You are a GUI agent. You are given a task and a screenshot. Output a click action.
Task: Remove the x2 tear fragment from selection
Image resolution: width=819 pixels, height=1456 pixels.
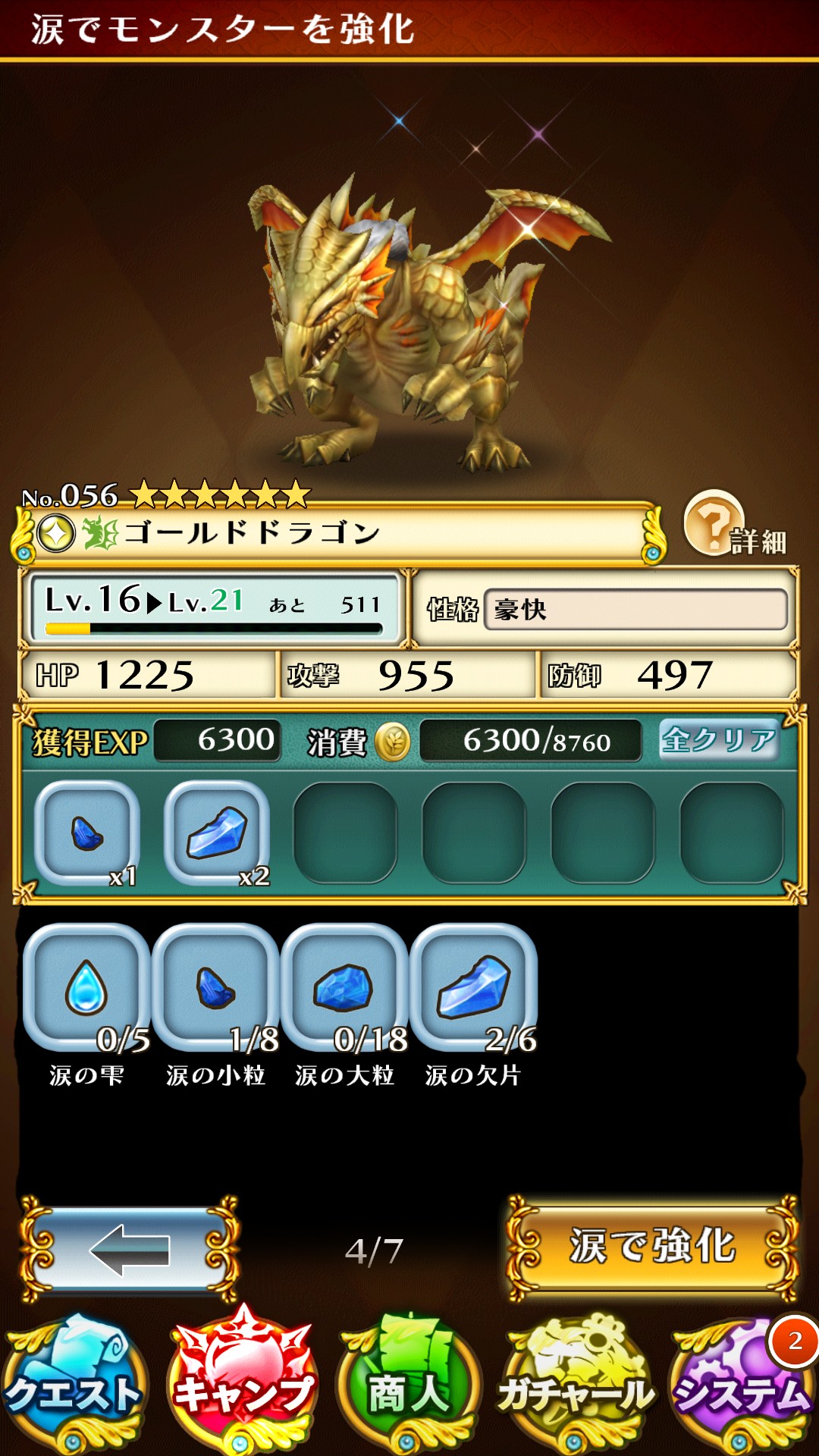217,833
